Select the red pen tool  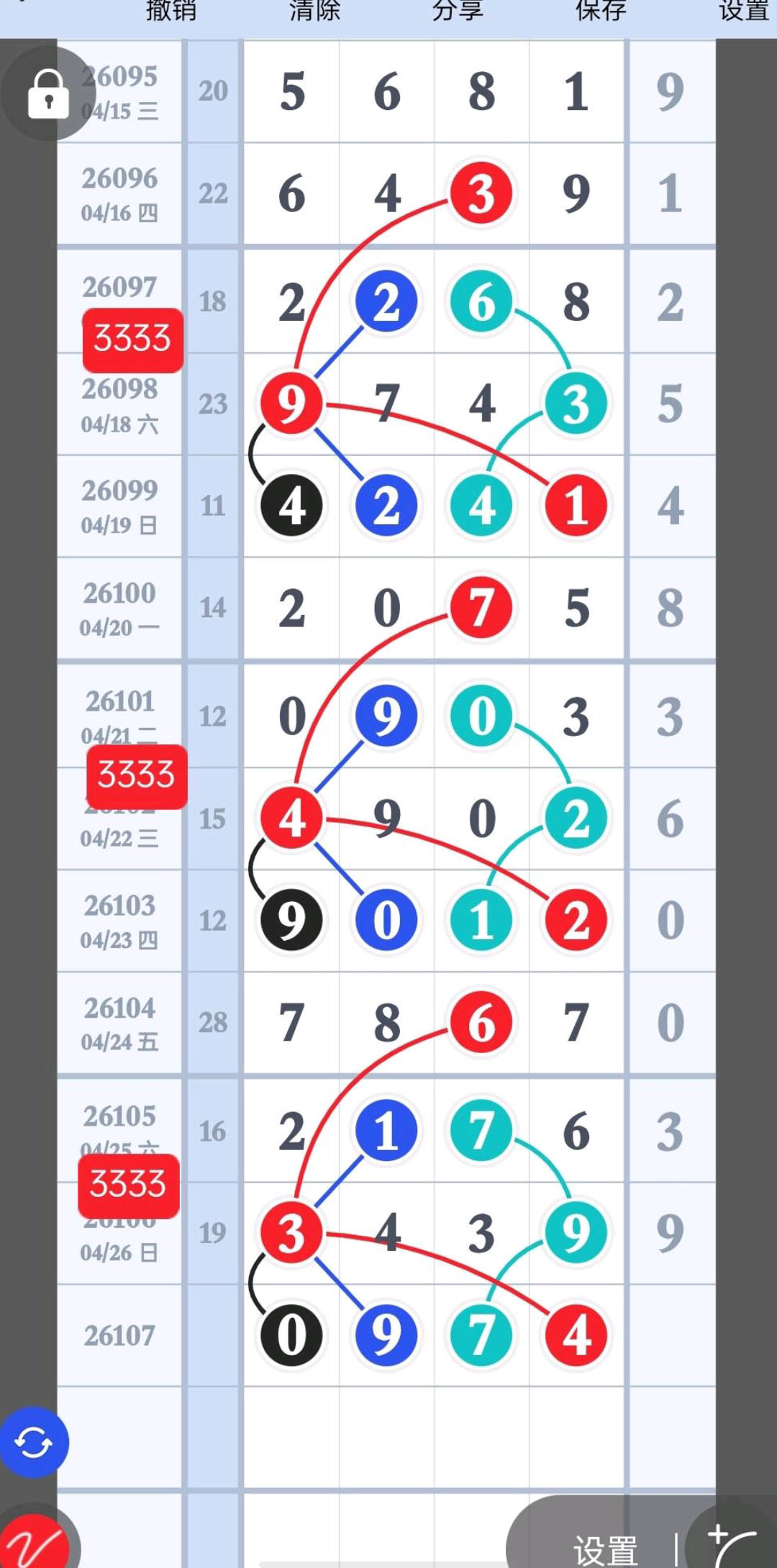[x=34, y=1543]
